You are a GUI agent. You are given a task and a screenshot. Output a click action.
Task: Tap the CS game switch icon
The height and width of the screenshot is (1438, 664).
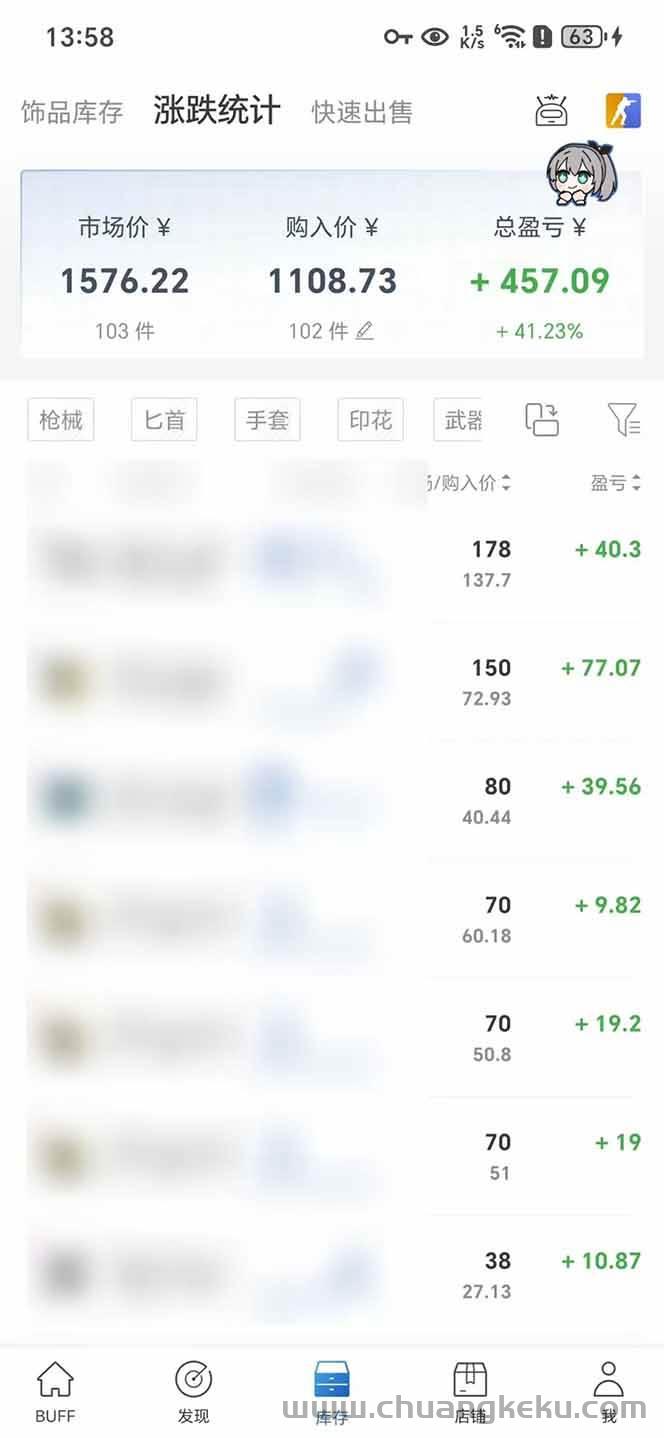[x=623, y=111]
